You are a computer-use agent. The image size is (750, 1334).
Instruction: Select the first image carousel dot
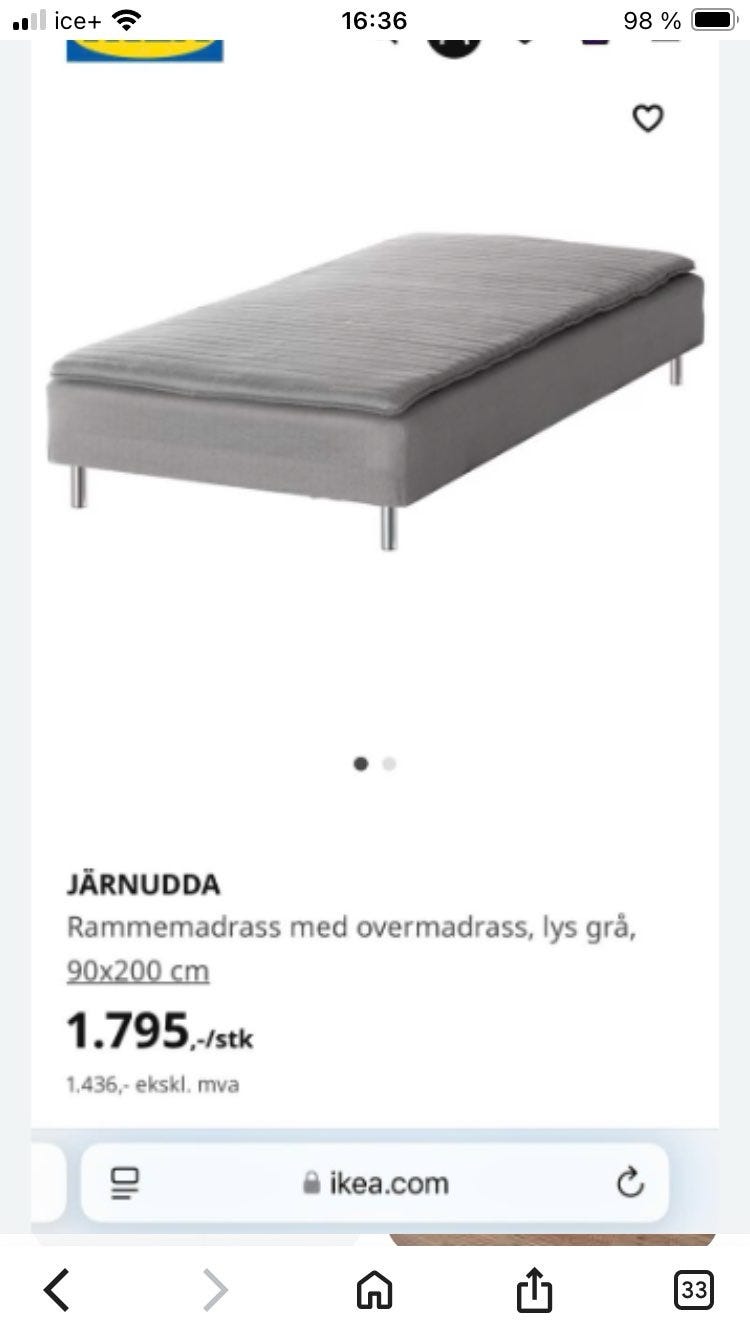click(361, 763)
